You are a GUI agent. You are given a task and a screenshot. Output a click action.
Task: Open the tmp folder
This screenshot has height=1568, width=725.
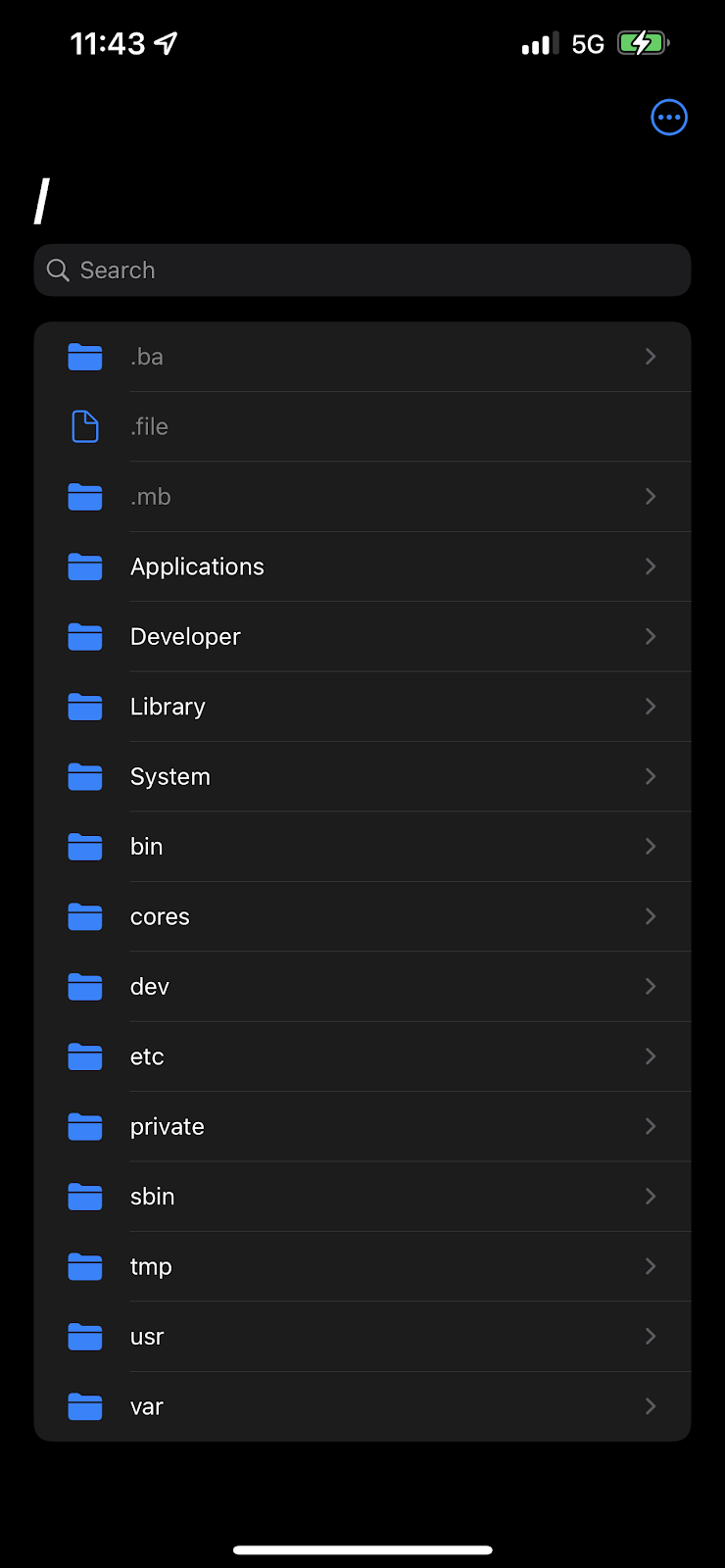(362, 1267)
